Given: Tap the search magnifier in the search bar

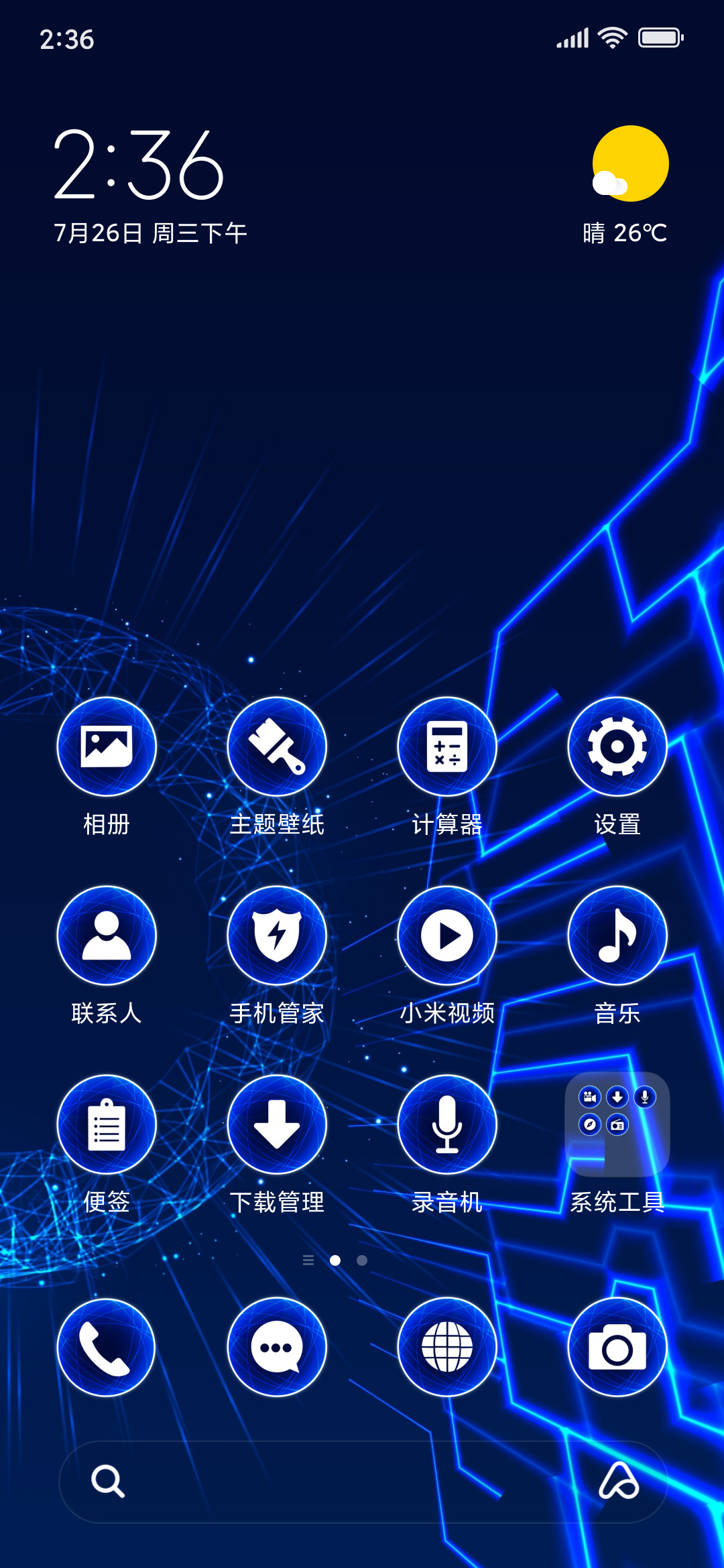Looking at the screenshot, I should click(108, 1481).
